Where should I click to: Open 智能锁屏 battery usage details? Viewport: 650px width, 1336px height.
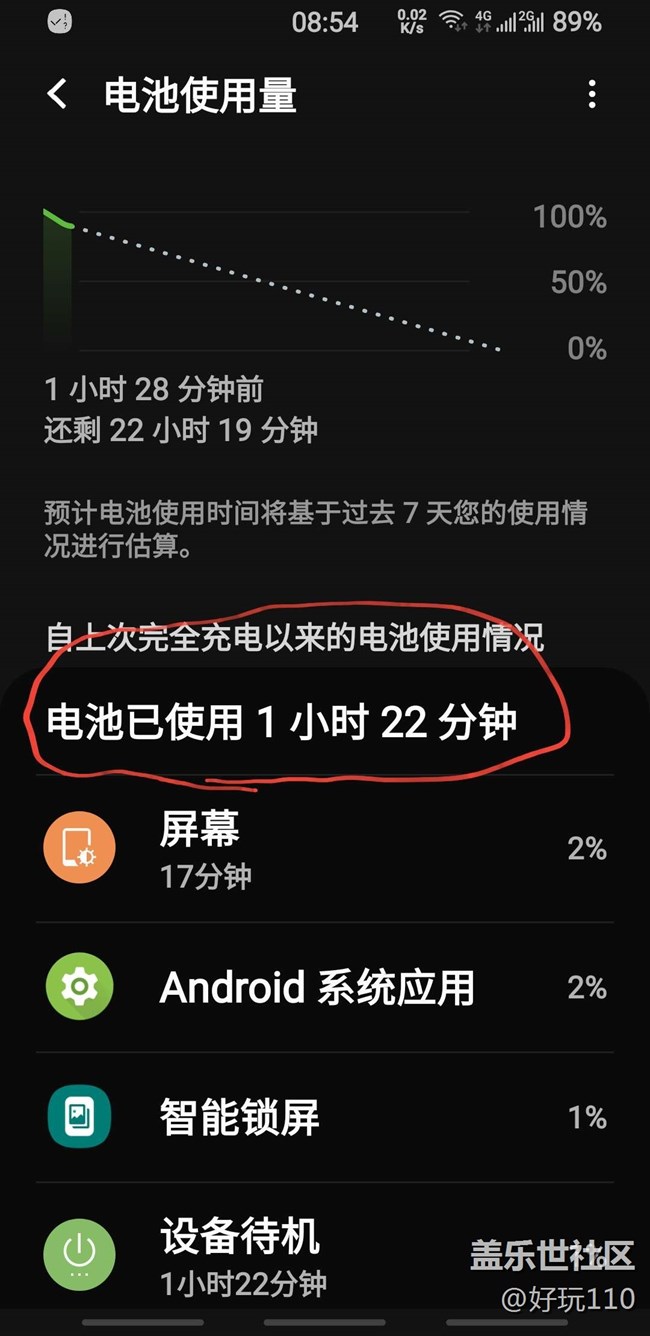[324, 1117]
